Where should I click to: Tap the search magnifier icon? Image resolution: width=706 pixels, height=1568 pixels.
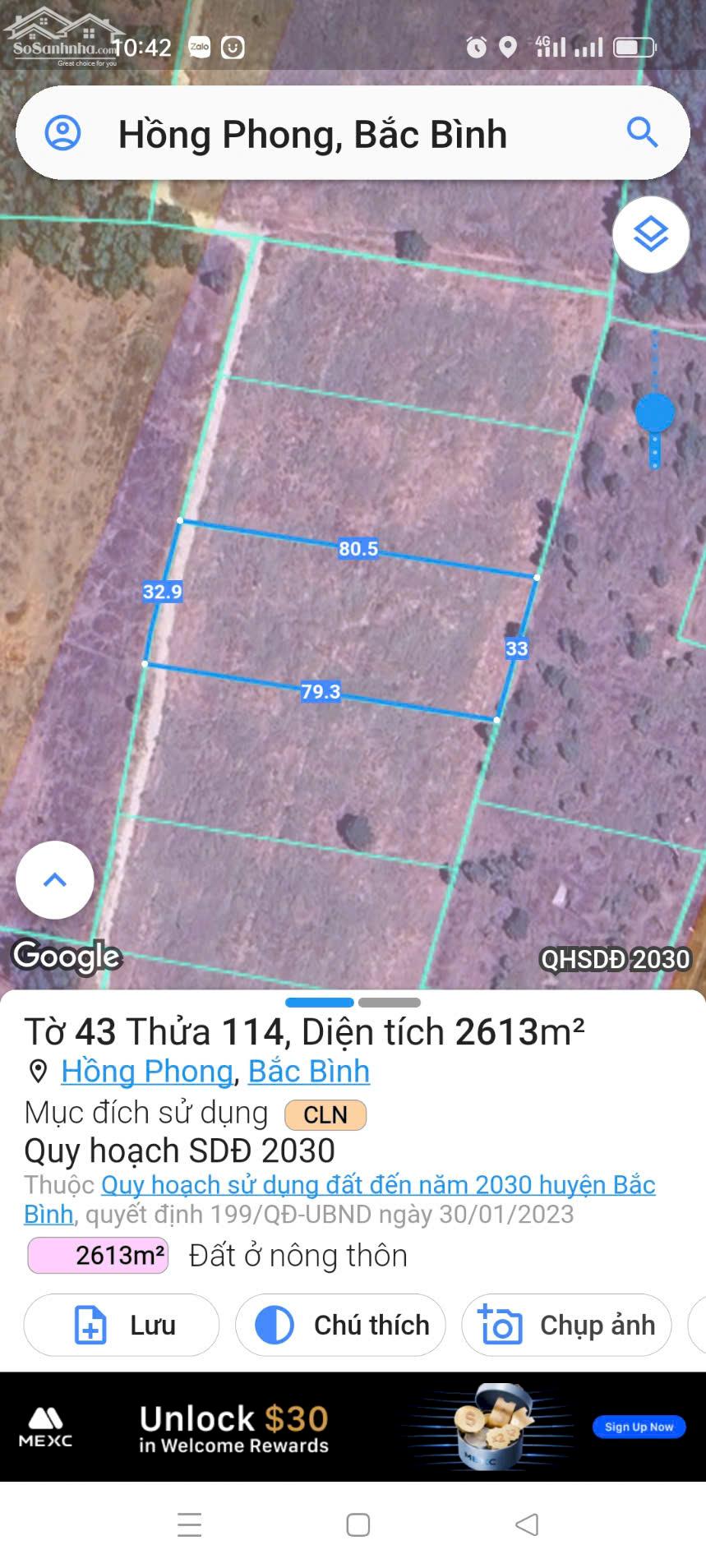click(642, 133)
